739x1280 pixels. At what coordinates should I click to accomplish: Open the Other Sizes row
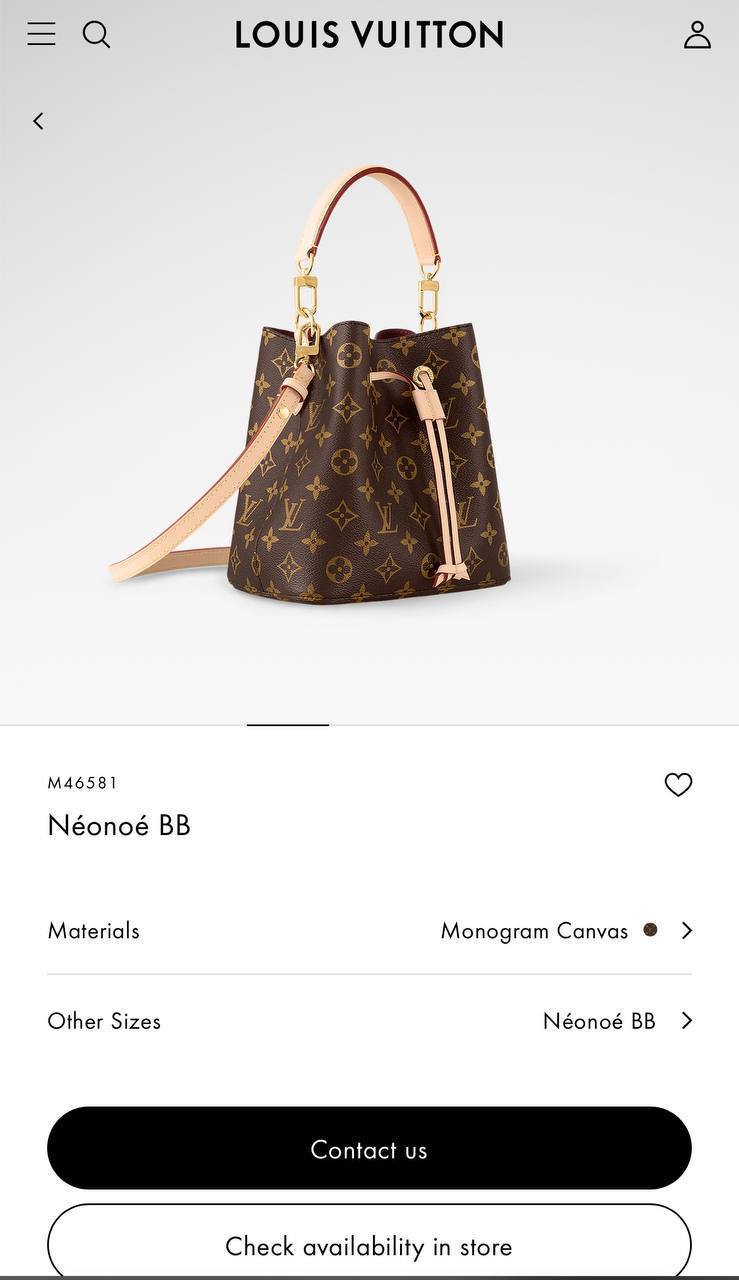(x=369, y=1021)
